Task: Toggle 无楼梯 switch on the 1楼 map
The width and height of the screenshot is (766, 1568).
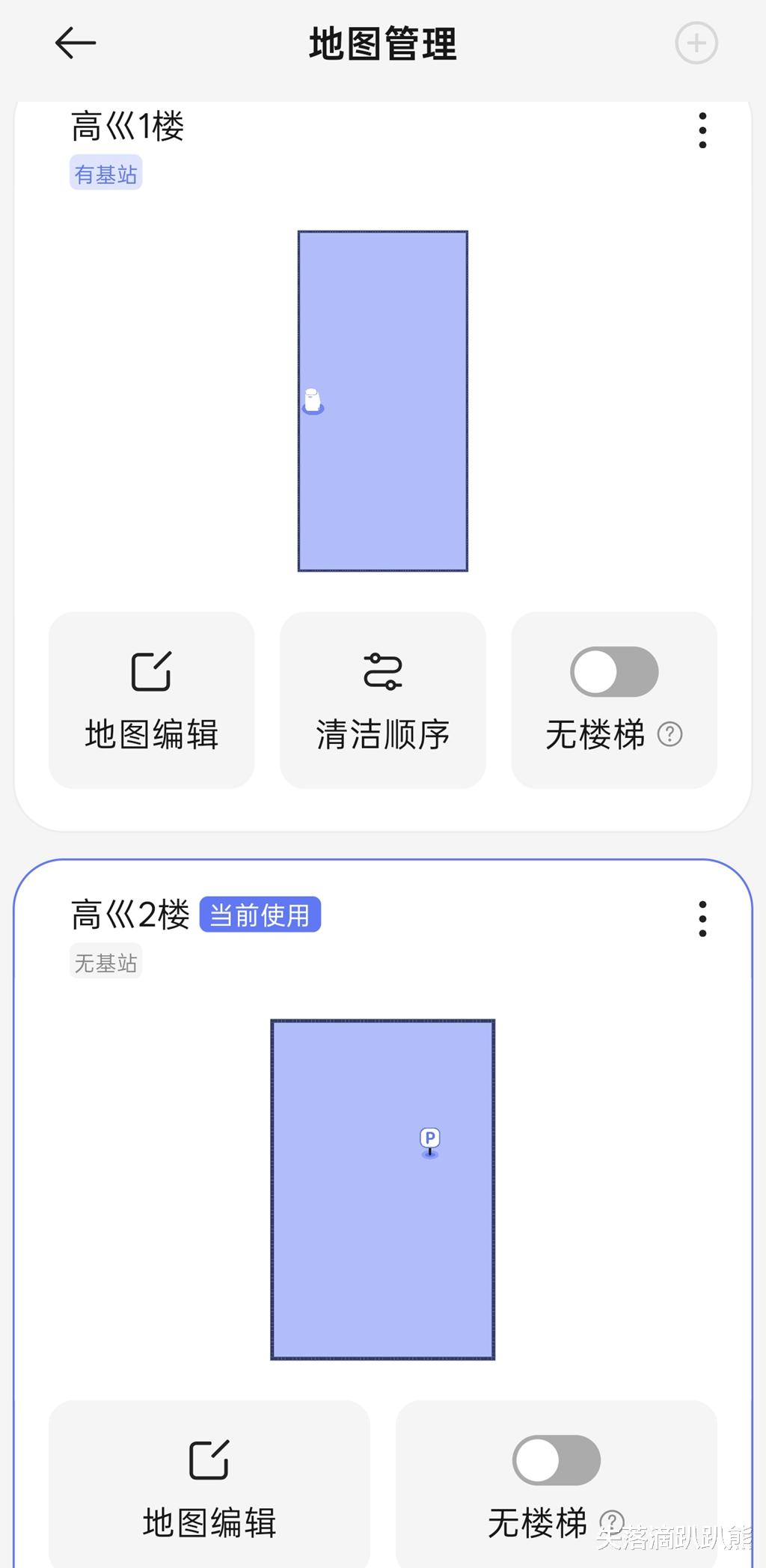Action: pos(614,672)
